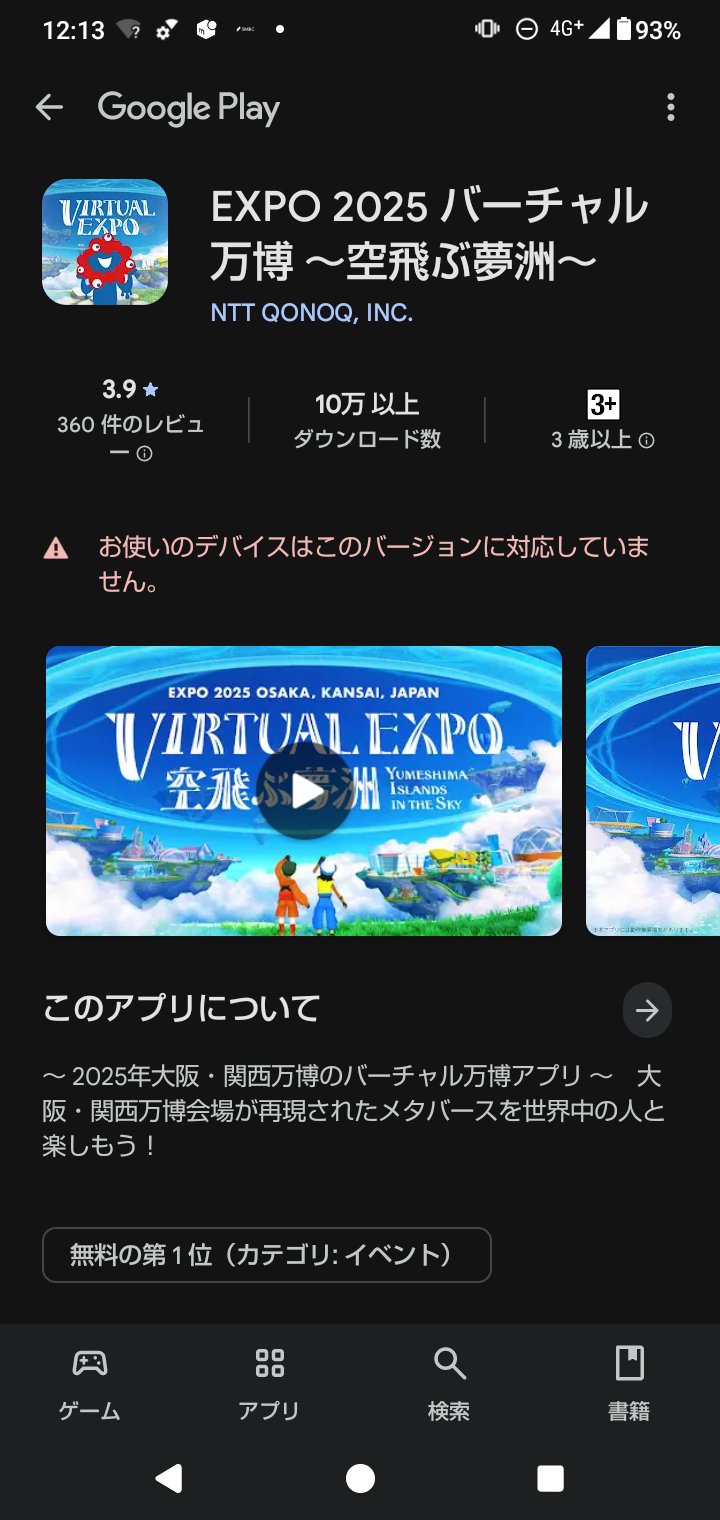The width and height of the screenshot is (720, 1520).
Task: Open the overflow menu
Action: click(x=670, y=108)
